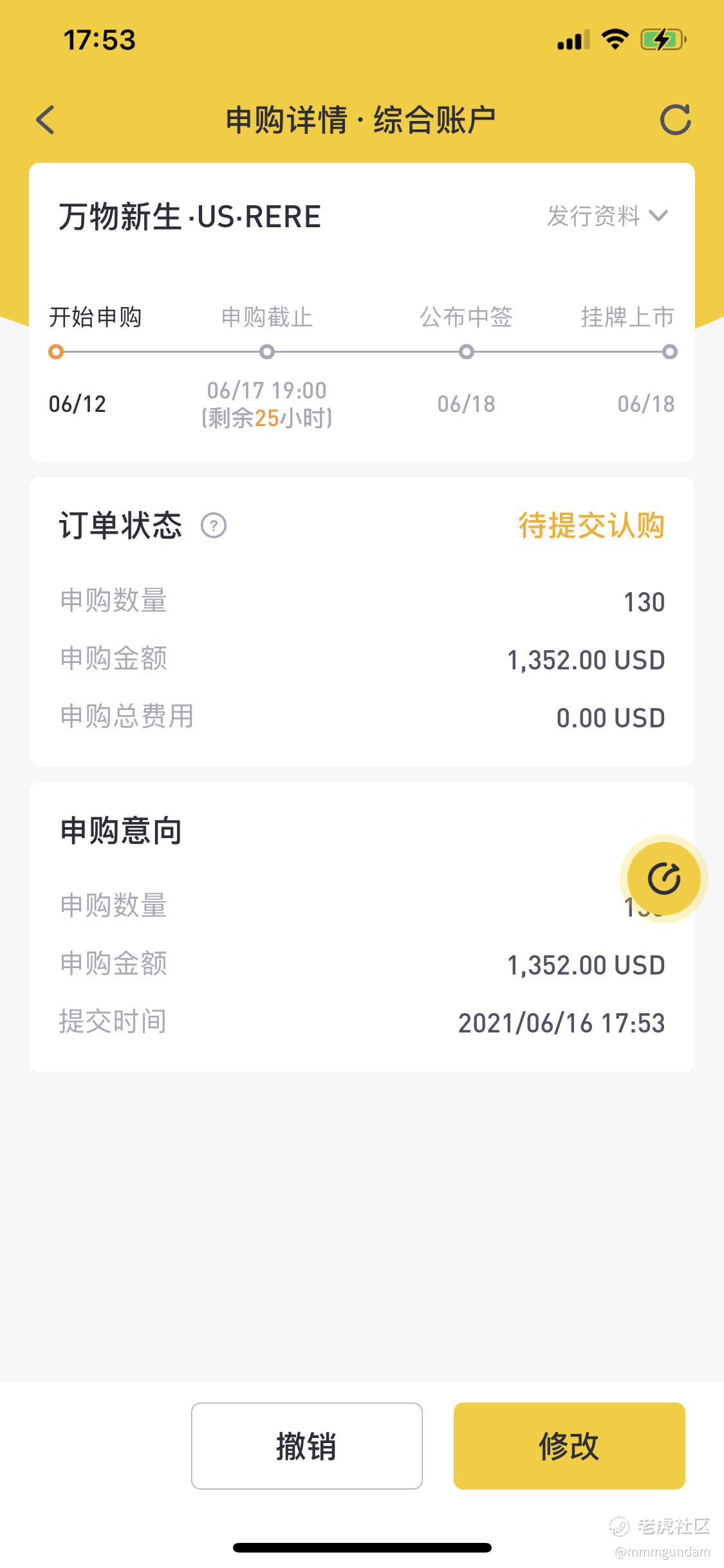Cancel the subscription with 撤销

click(x=306, y=1446)
